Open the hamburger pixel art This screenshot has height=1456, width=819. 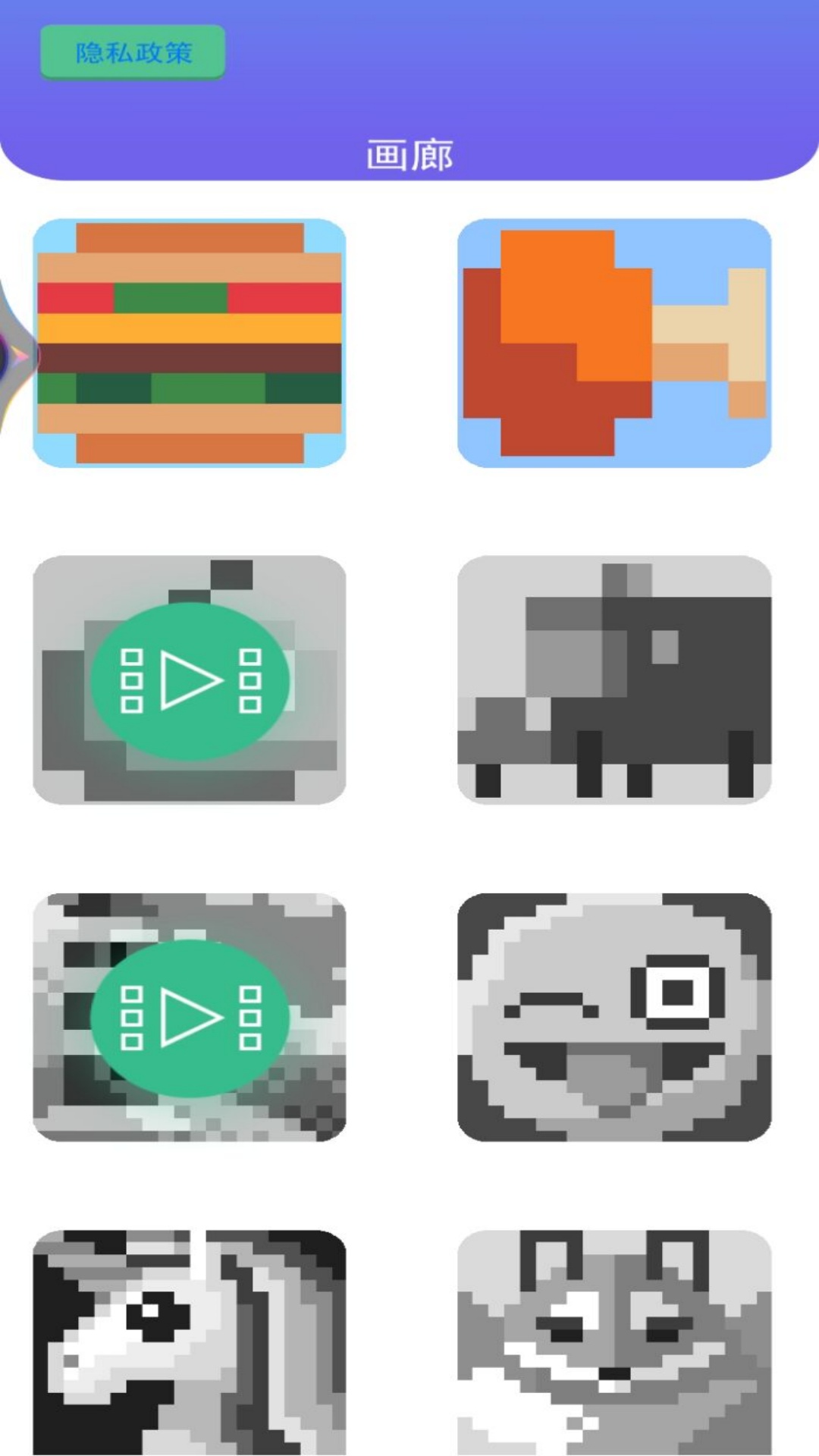(190, 343)
